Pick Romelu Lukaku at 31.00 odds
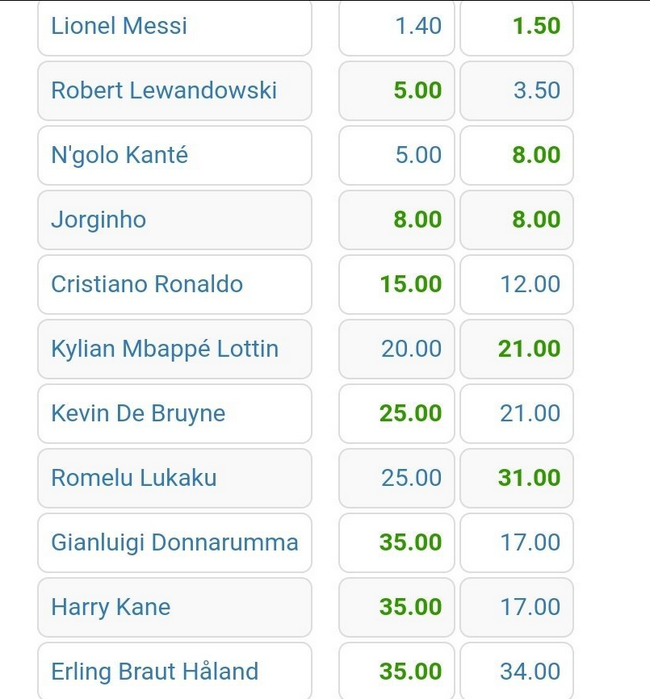The width and height of the screenshot is (650, 699). [x=516, y=478]
